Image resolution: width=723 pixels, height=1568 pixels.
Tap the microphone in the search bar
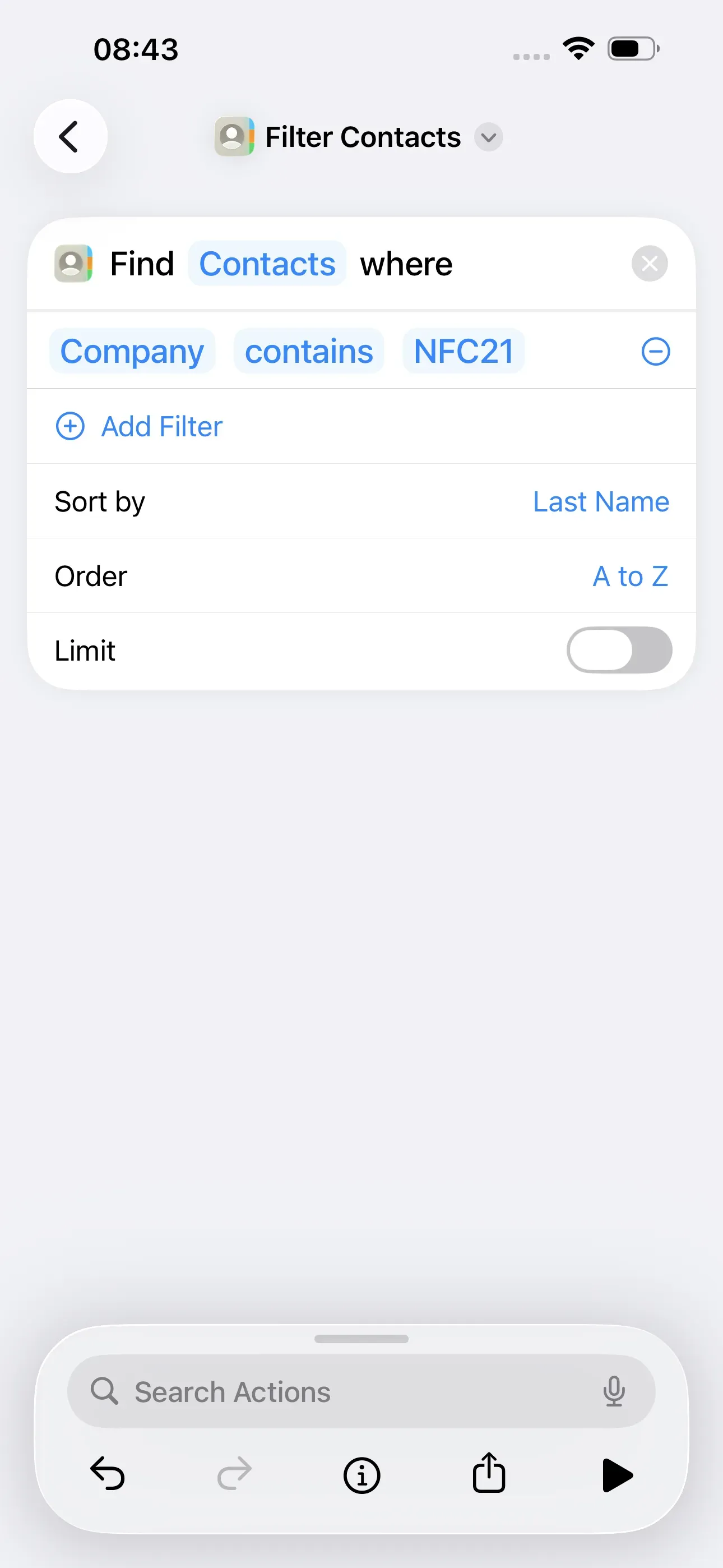614,1391
